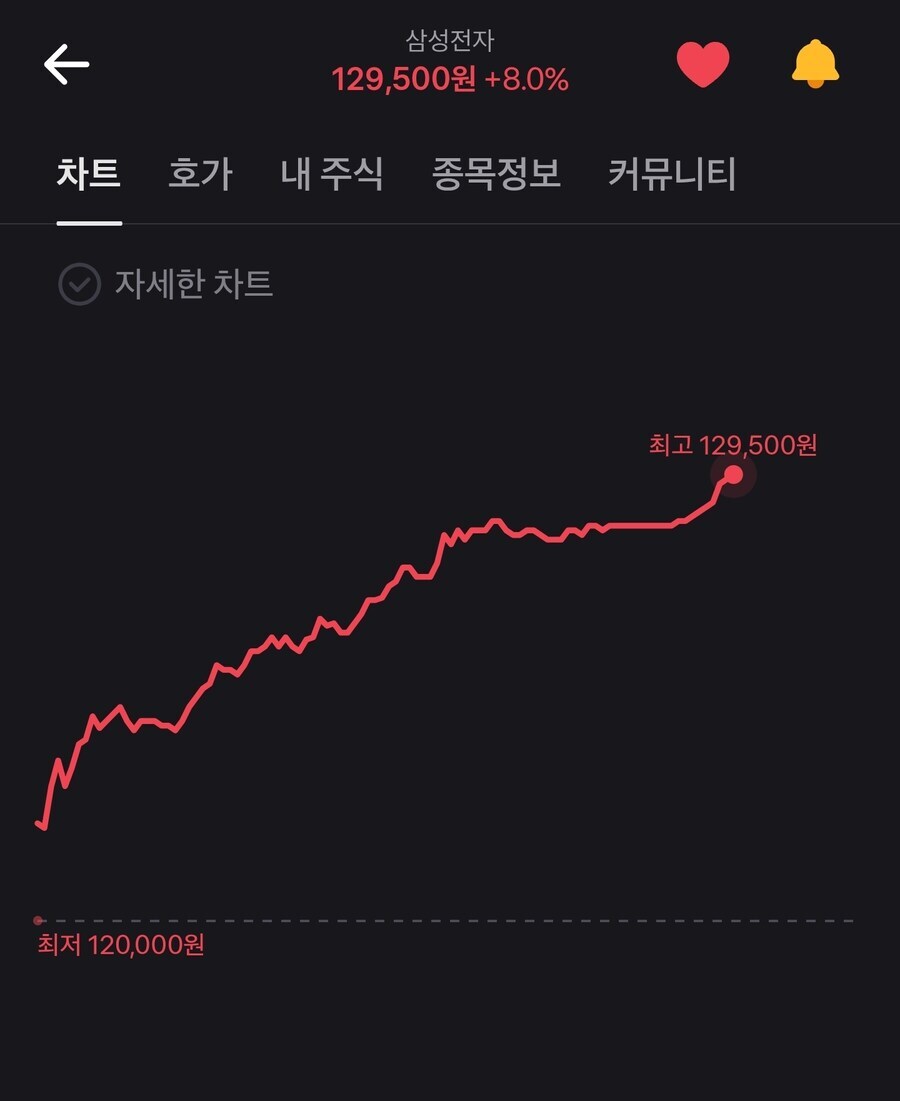Select the highest price marker dot on chart

tap(736, 473)
